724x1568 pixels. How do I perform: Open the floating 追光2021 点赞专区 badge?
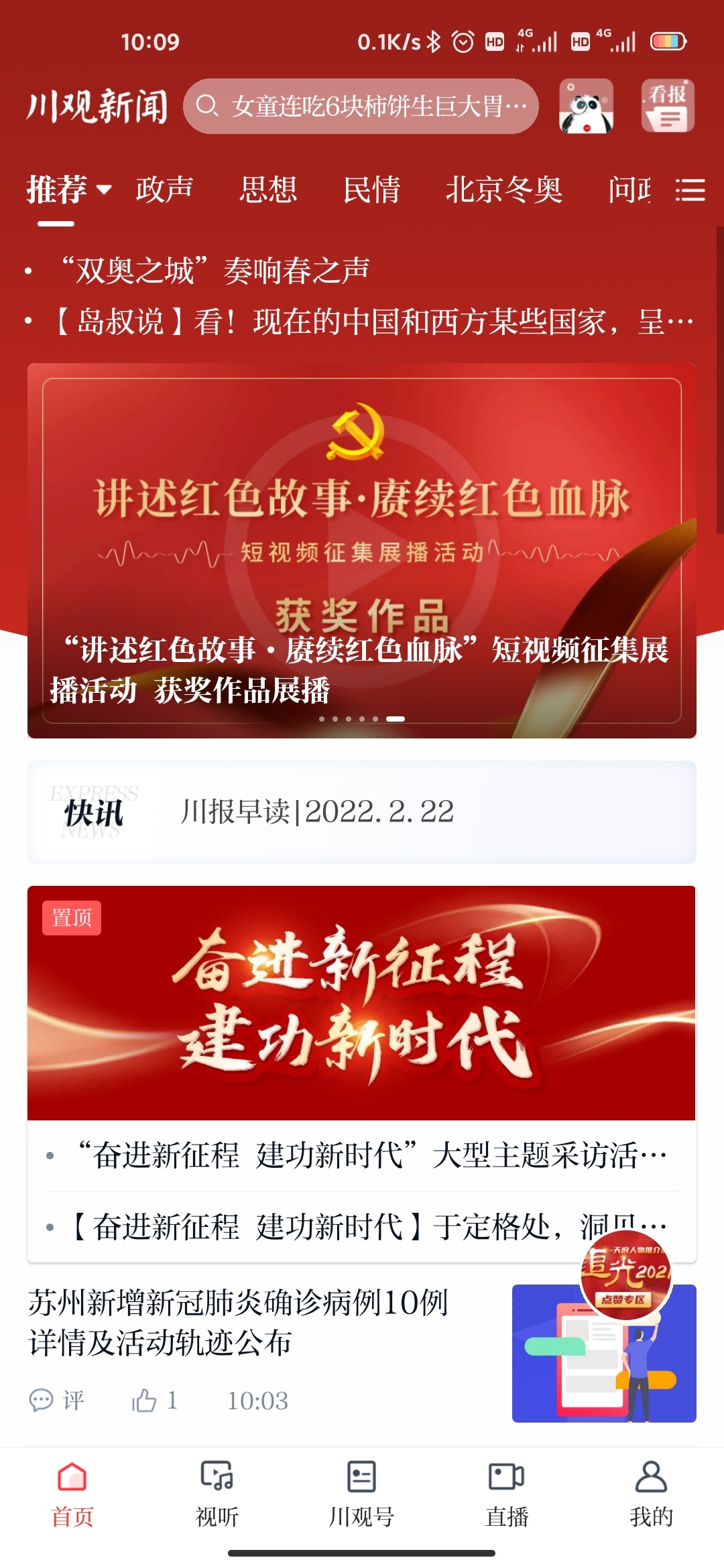625,1275
